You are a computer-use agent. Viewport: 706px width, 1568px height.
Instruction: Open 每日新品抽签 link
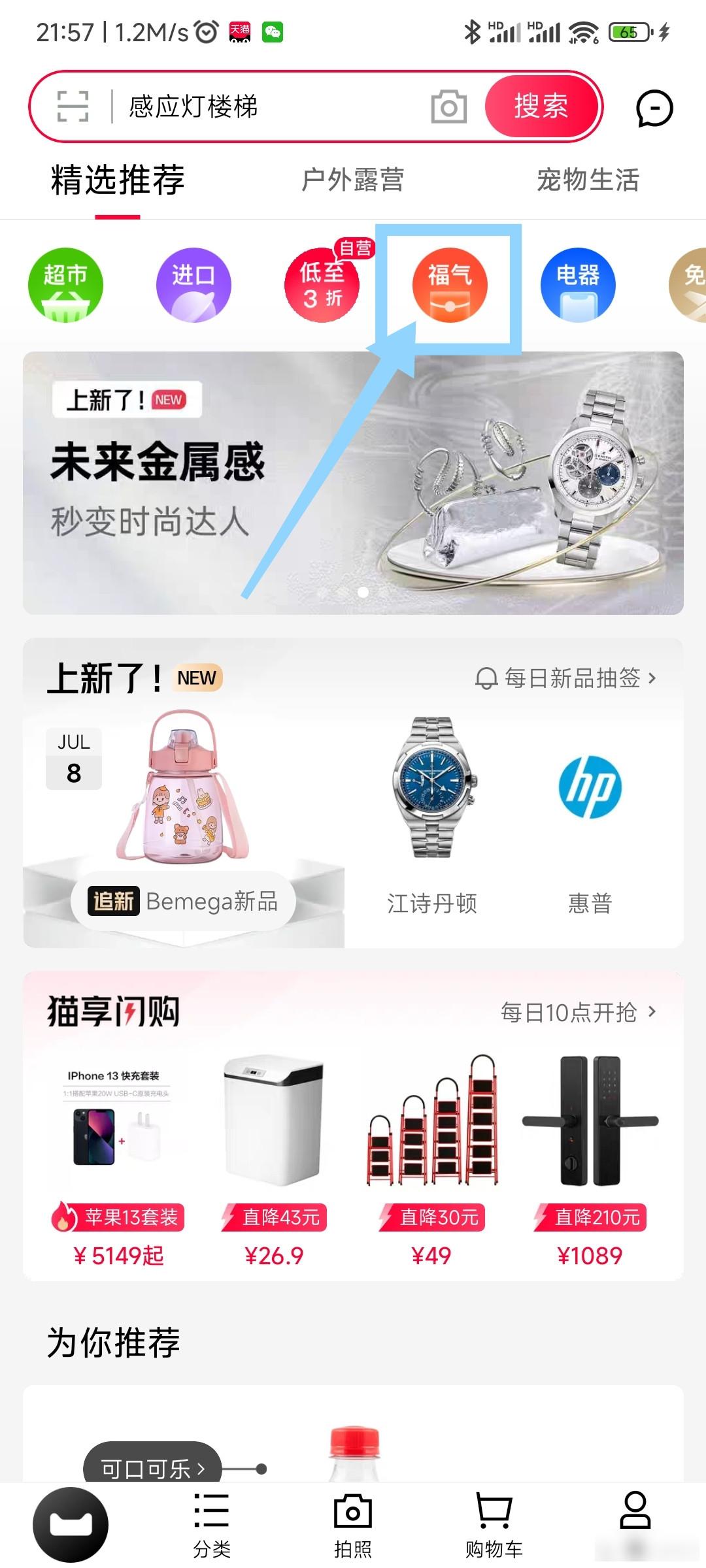pos(565,678)
